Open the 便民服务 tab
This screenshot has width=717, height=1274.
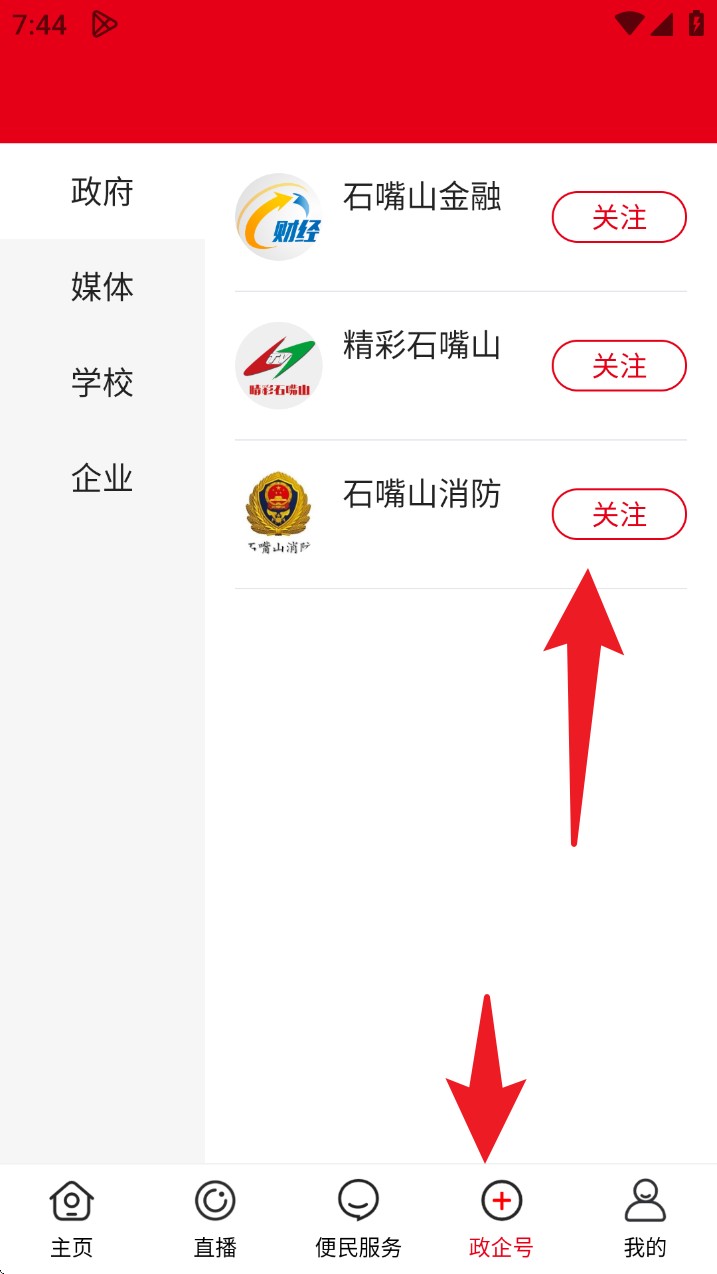pyautogui.click(x=358, y=1219)
